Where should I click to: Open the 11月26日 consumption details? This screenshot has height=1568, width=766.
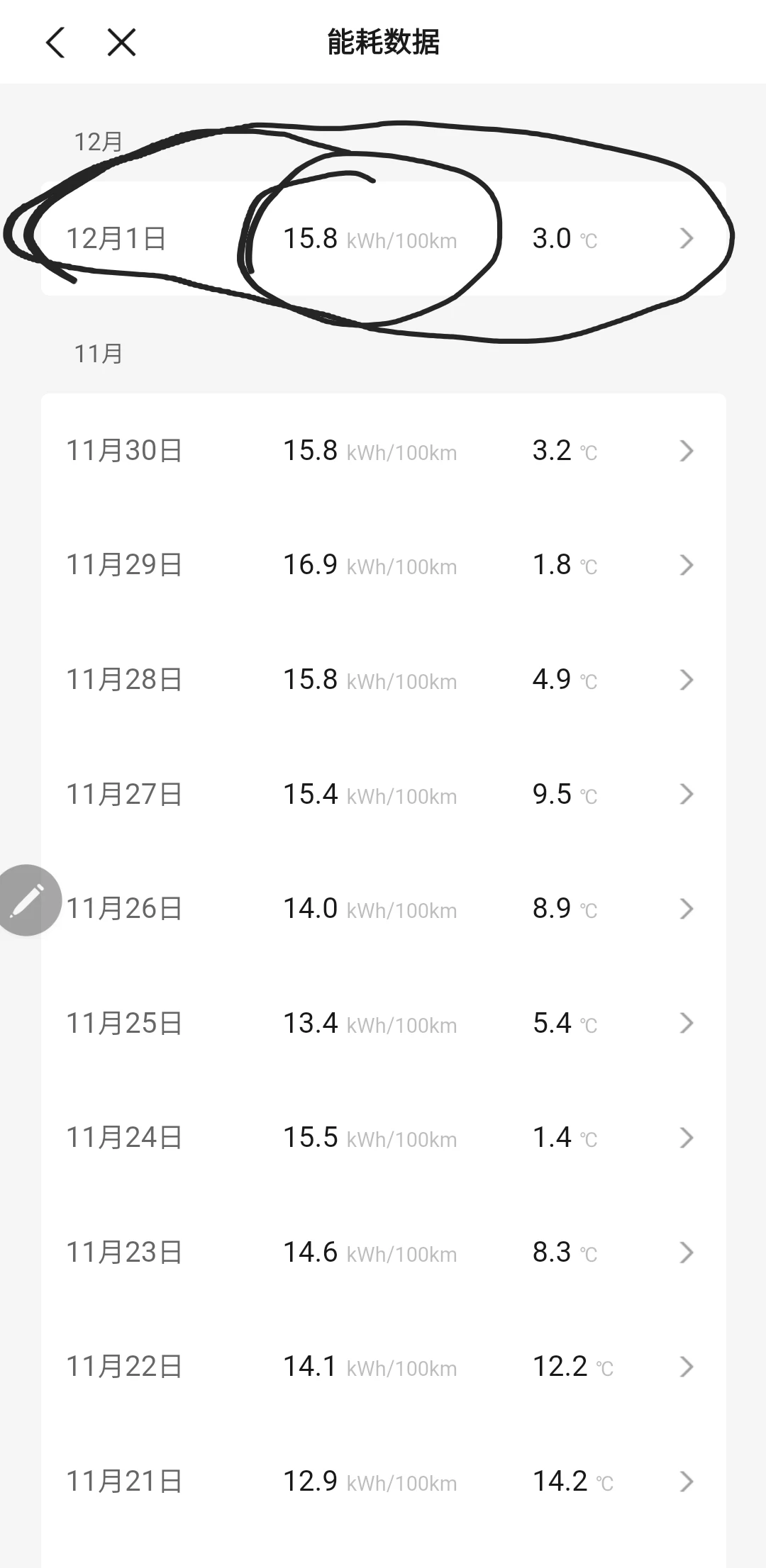[x=383, y=909]
